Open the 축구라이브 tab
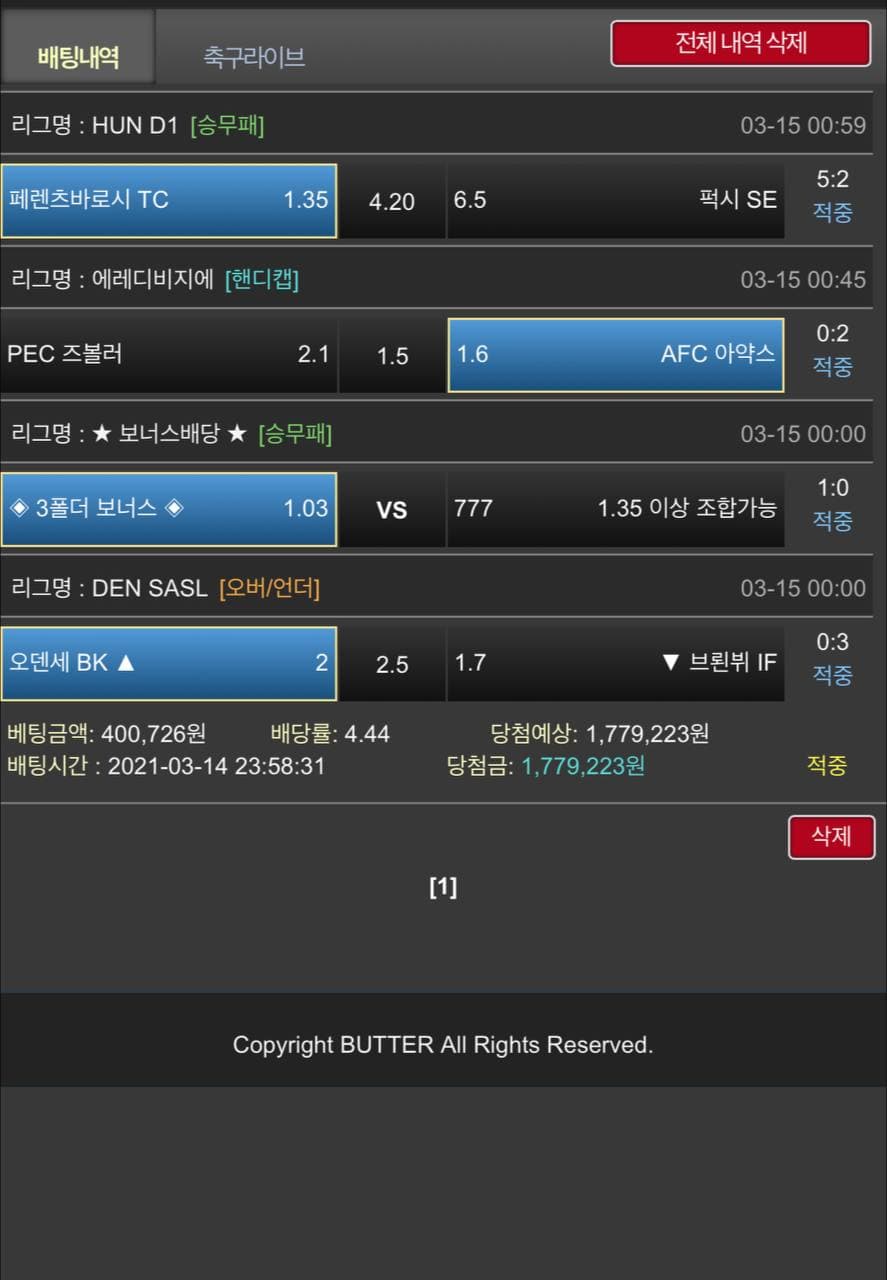Screen dimensions: 887x1280 coord(254,56)
